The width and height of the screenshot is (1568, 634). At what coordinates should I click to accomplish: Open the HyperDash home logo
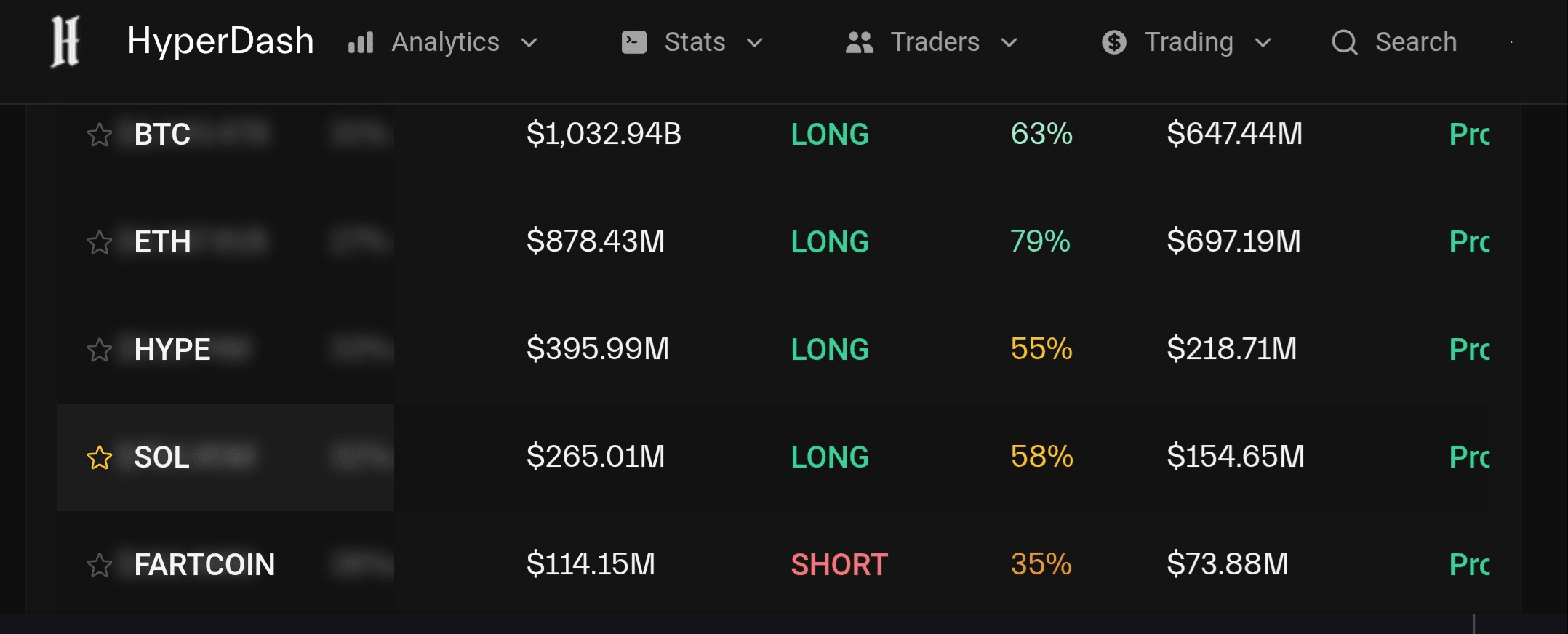(65, 41)
